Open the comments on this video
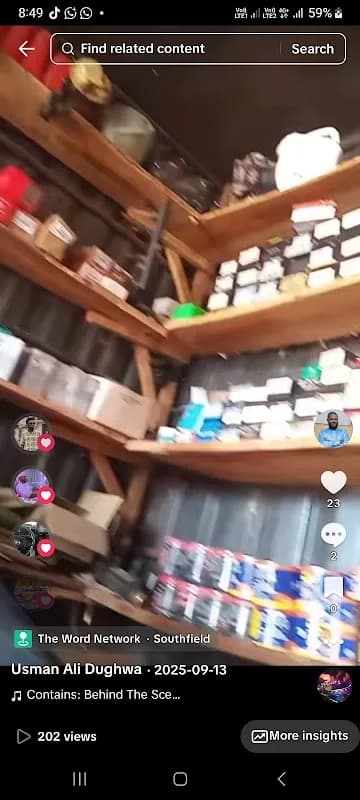The height and width of the screenshot is (800, 360). (x=333, y=535)
